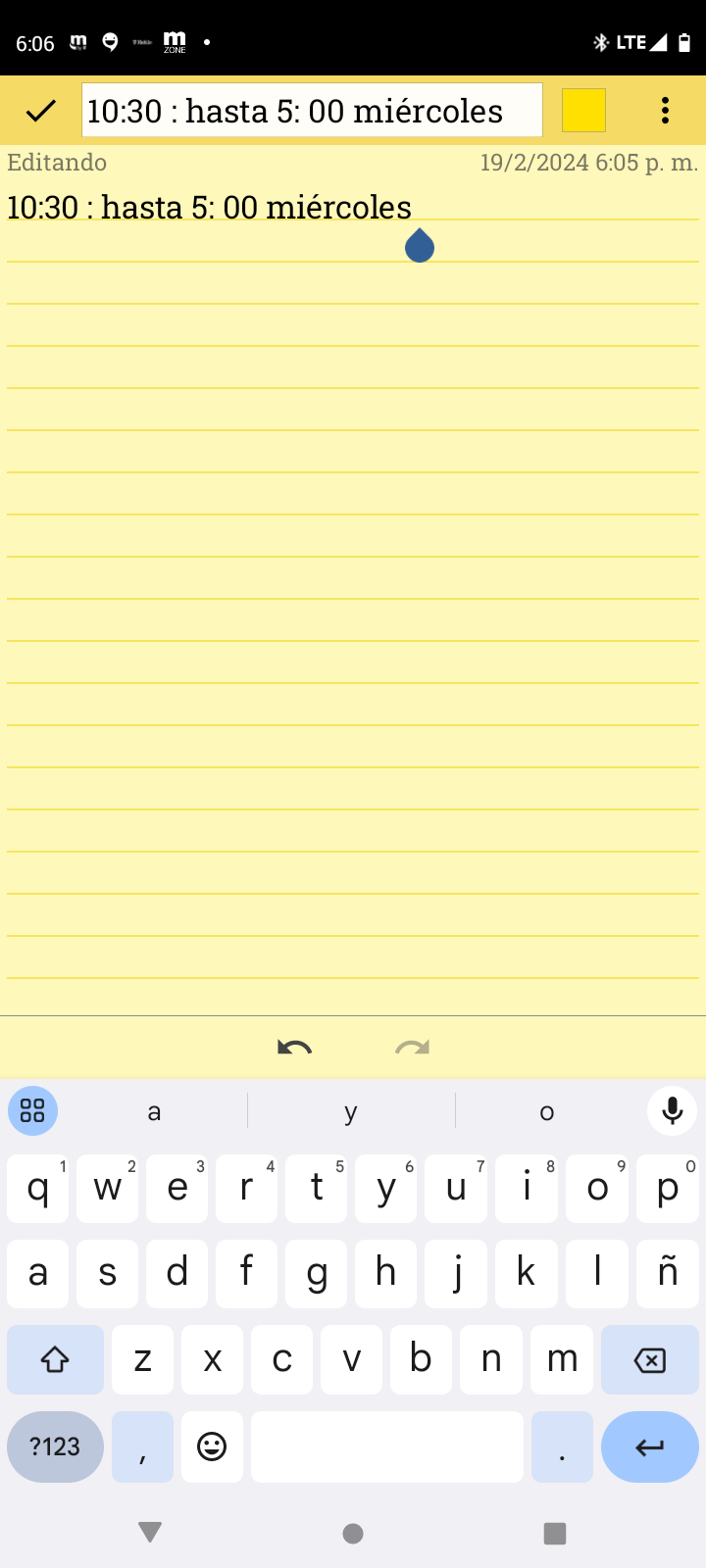Open the keyboard tools grid icon
The height and width of the screenshot is (1568, 706).
coord(33,1111)
